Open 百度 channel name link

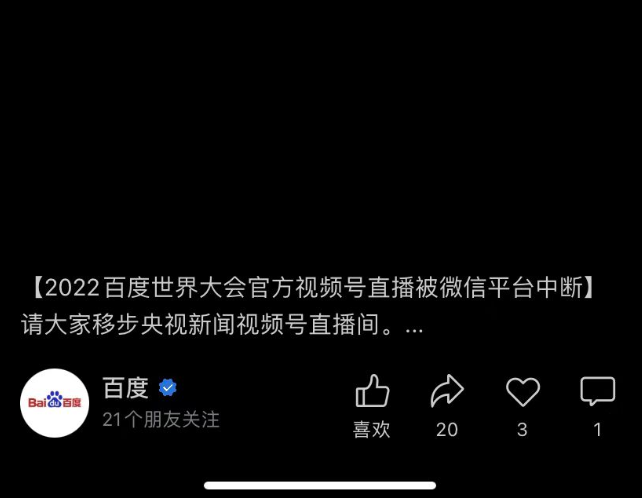tap(125, 388)
